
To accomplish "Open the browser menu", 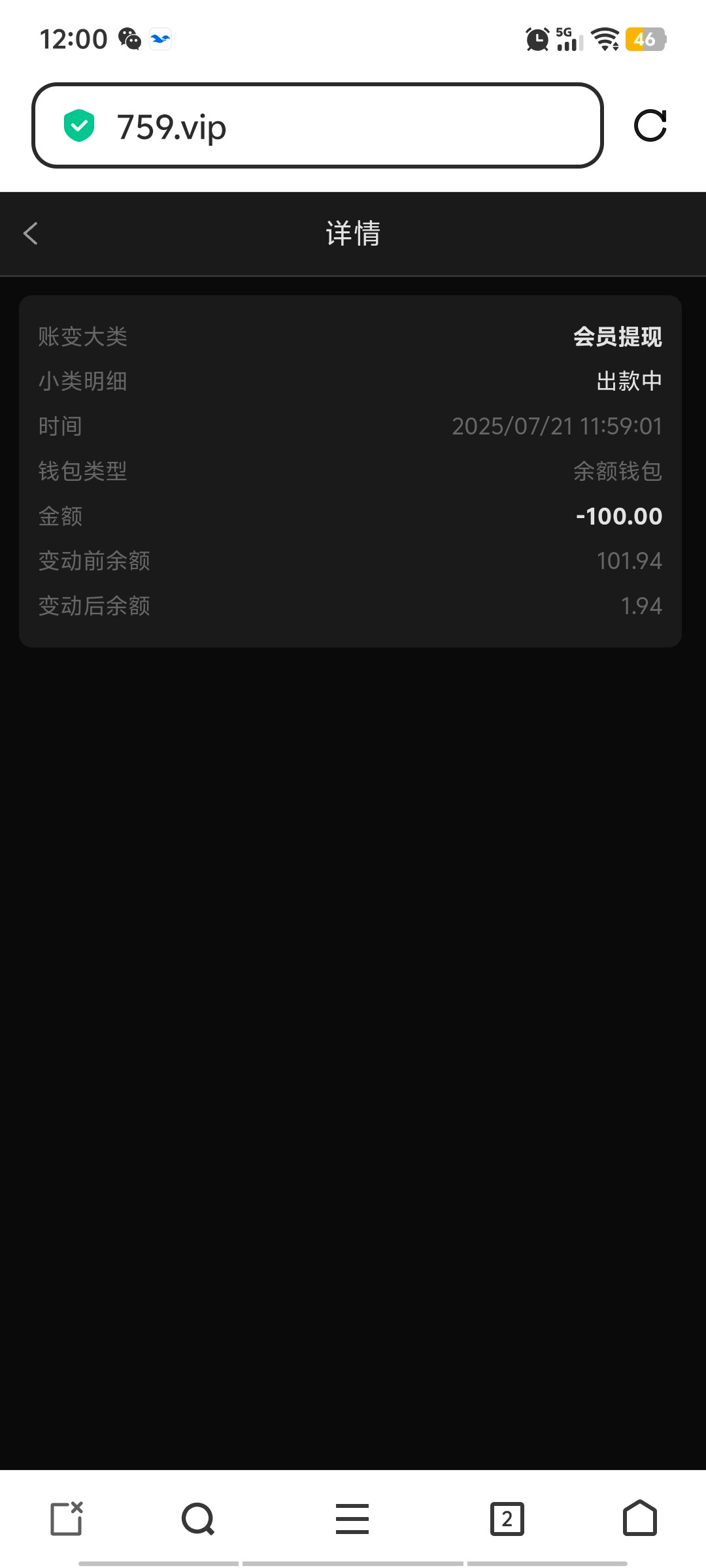I will pos(352,1518).
